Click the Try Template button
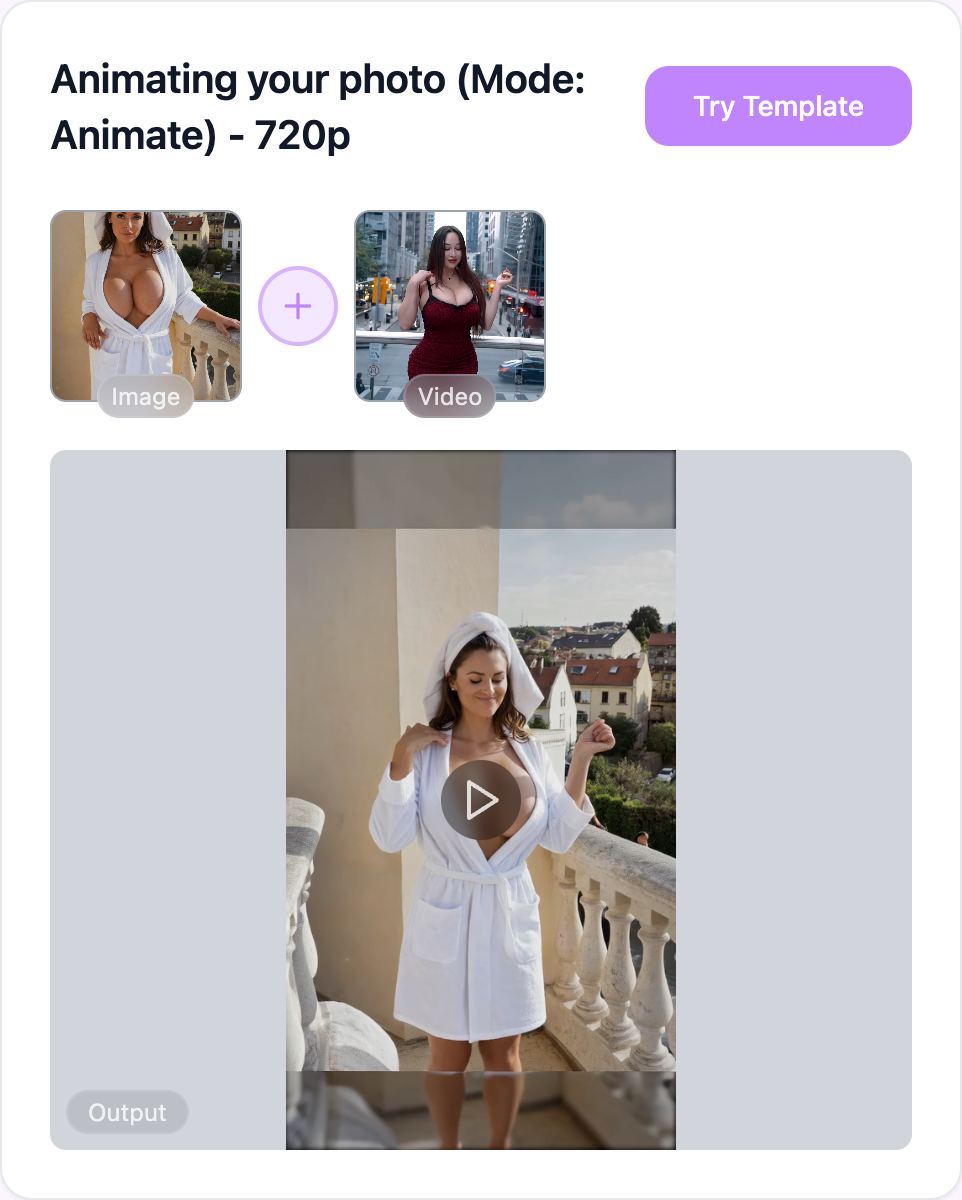Viewport: 962px width, 1200px height. coord(778,106)
